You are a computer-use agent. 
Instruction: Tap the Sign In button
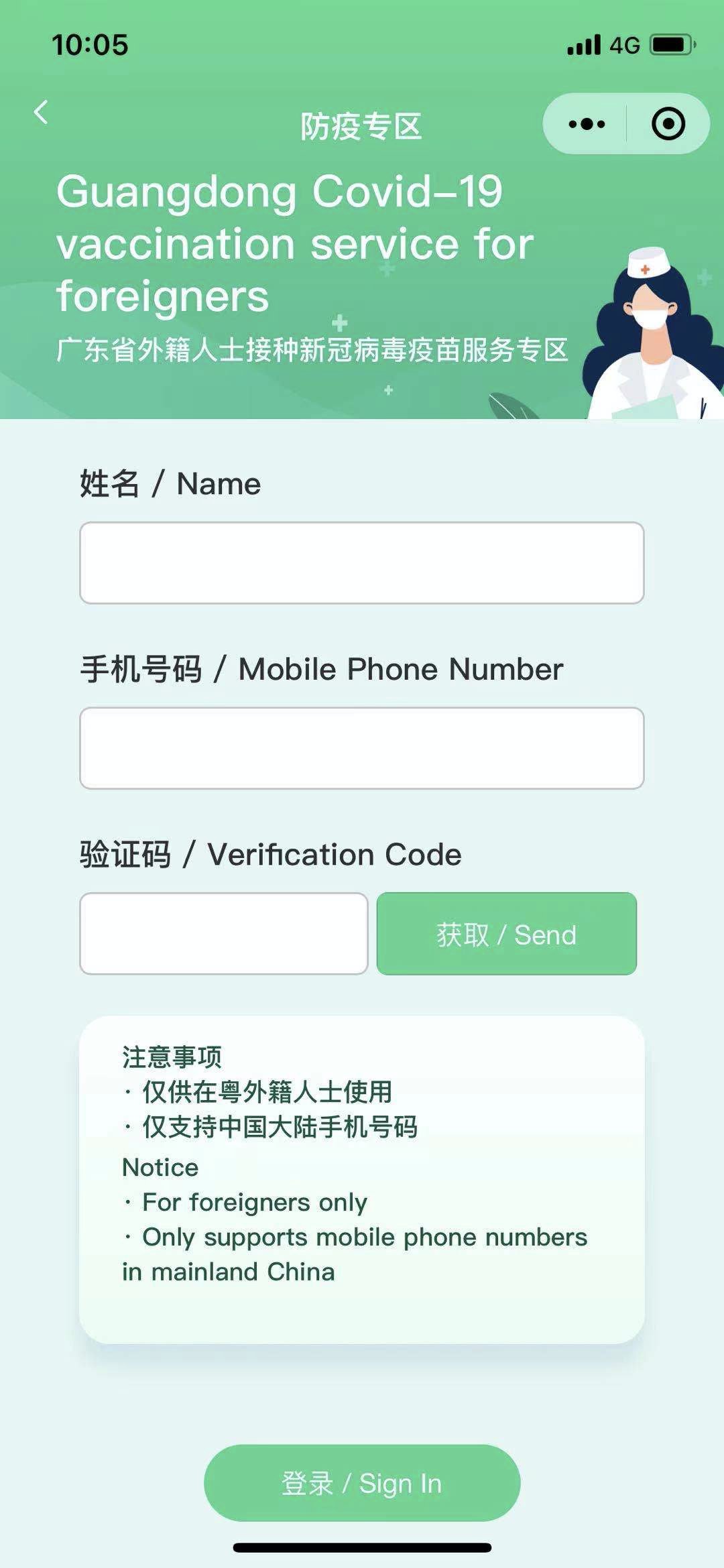click(362, 1483)
